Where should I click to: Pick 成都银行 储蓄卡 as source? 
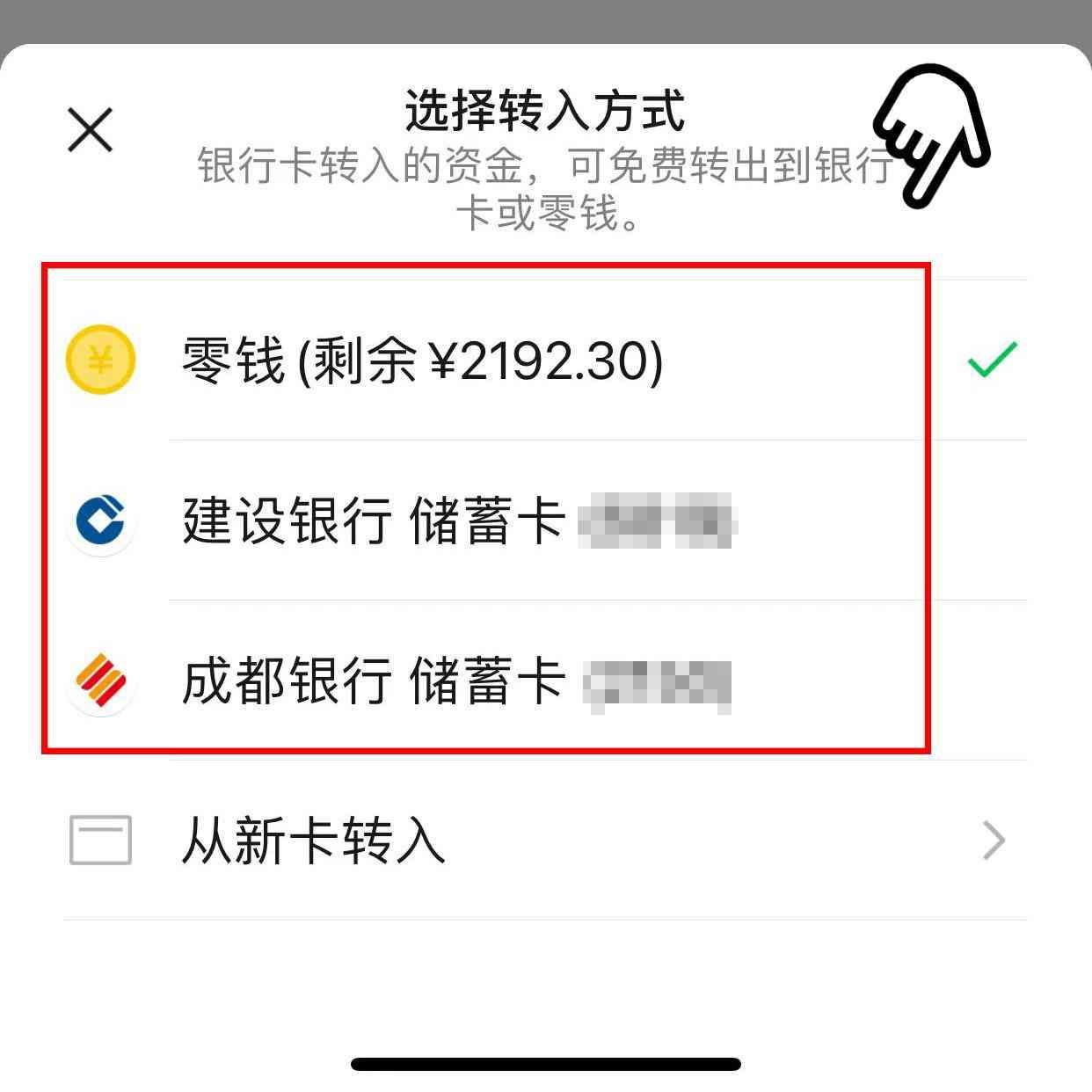click(422, 681)
